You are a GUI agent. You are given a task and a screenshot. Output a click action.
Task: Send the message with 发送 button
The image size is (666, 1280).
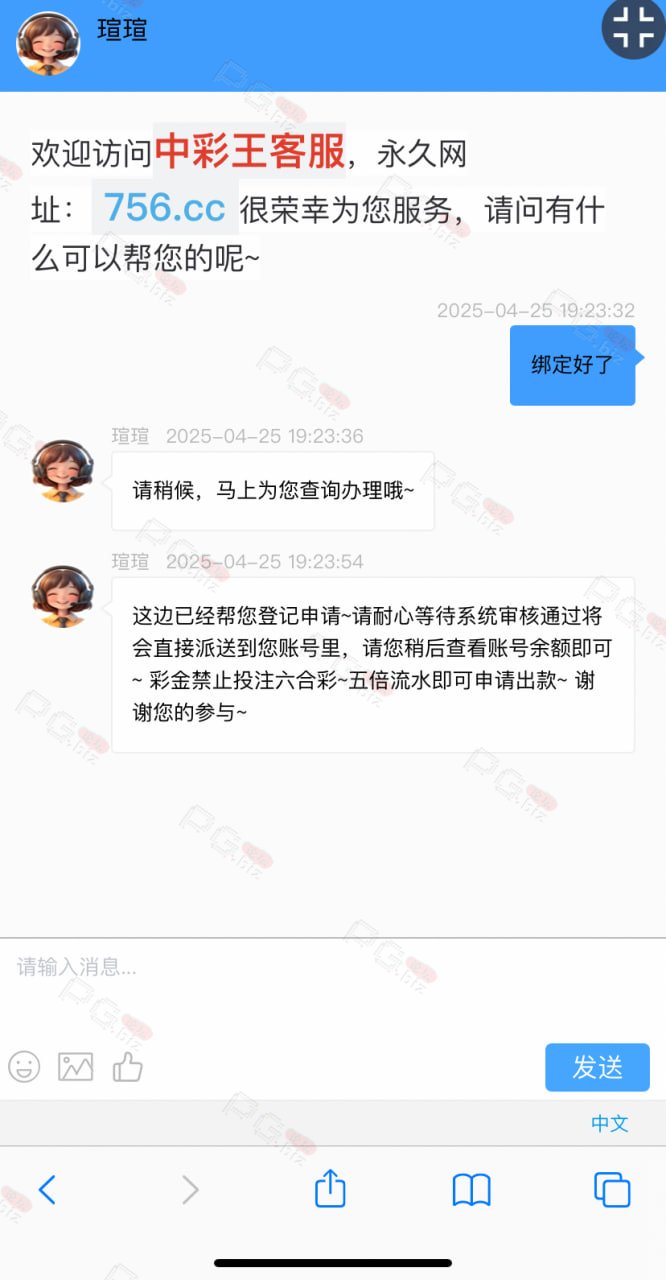[597, 1067]
